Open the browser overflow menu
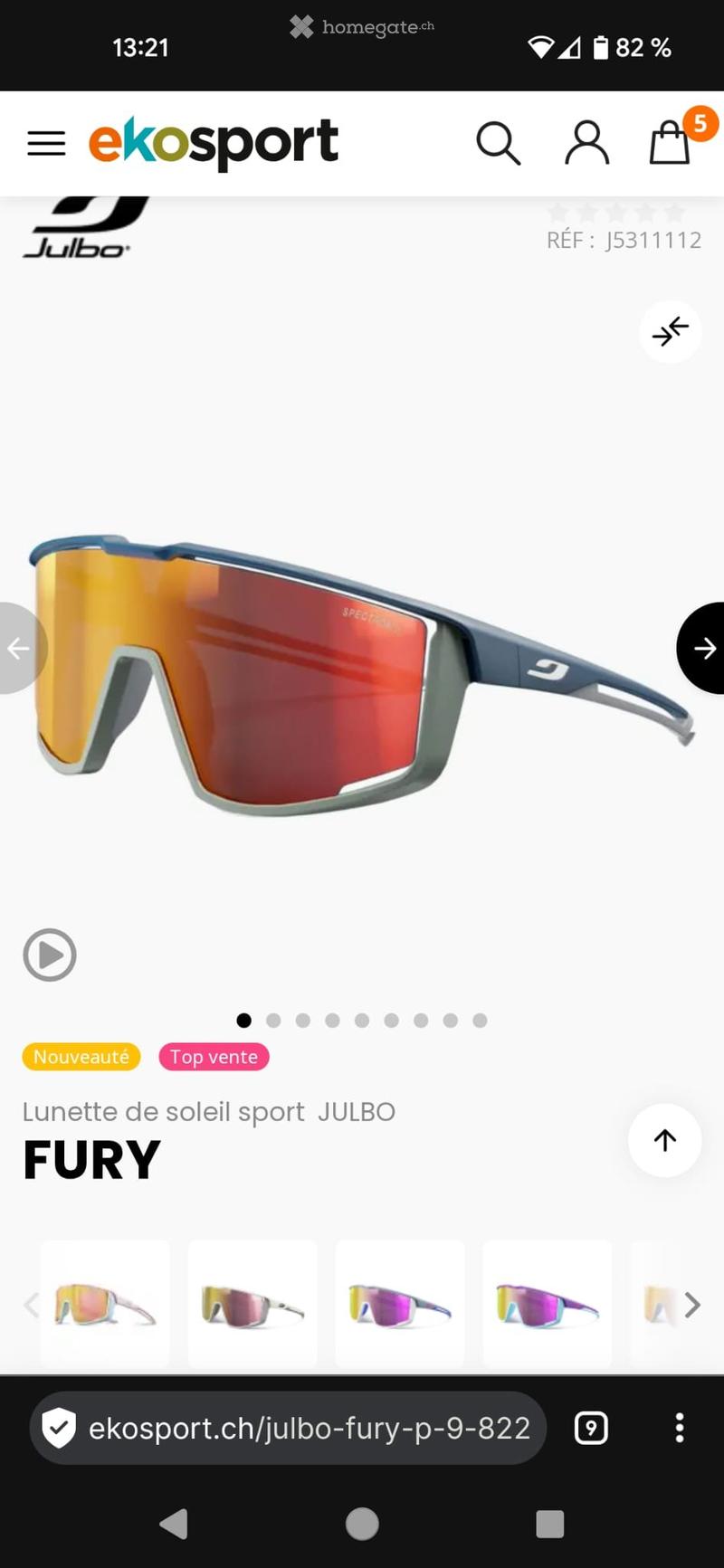724x1568 pixels. (x=680, y=1428)
